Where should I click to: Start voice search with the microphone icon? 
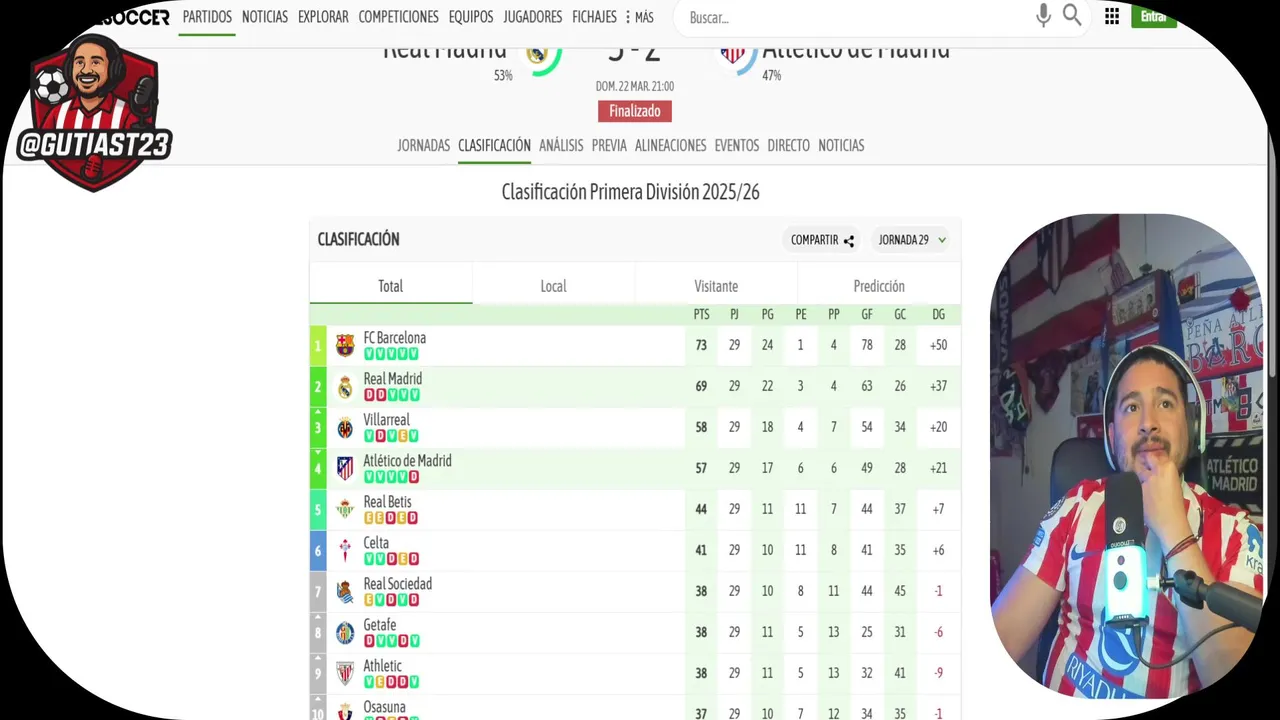tap(1043, 15)
